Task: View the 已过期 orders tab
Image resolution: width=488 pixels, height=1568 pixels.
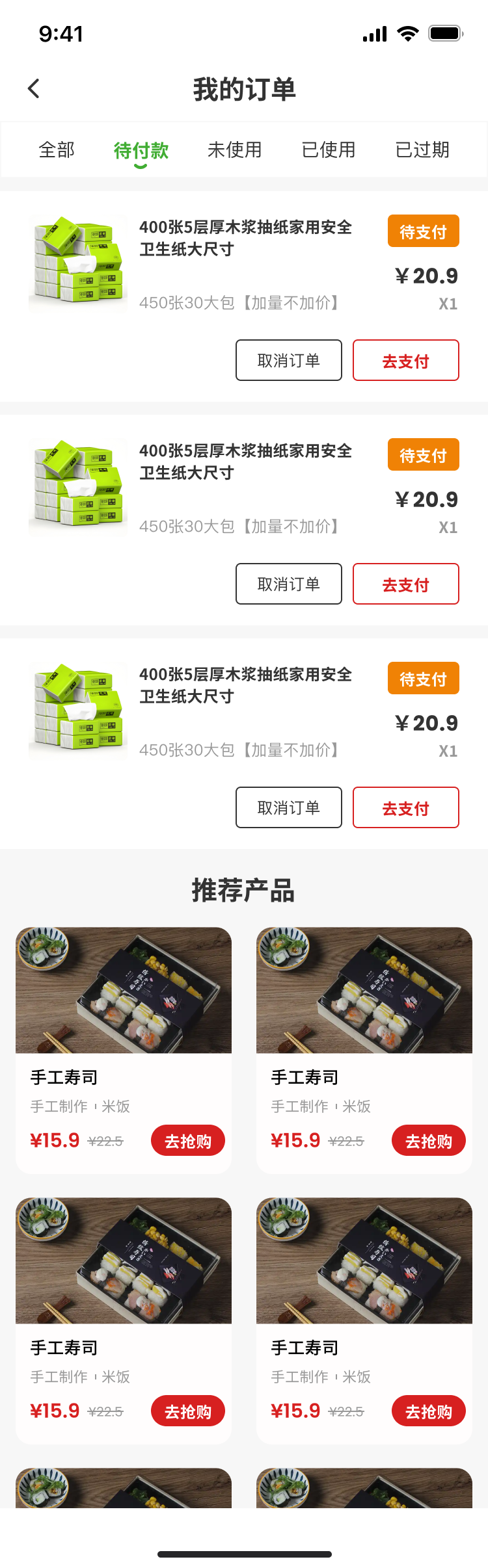Action: pos(422,150)
